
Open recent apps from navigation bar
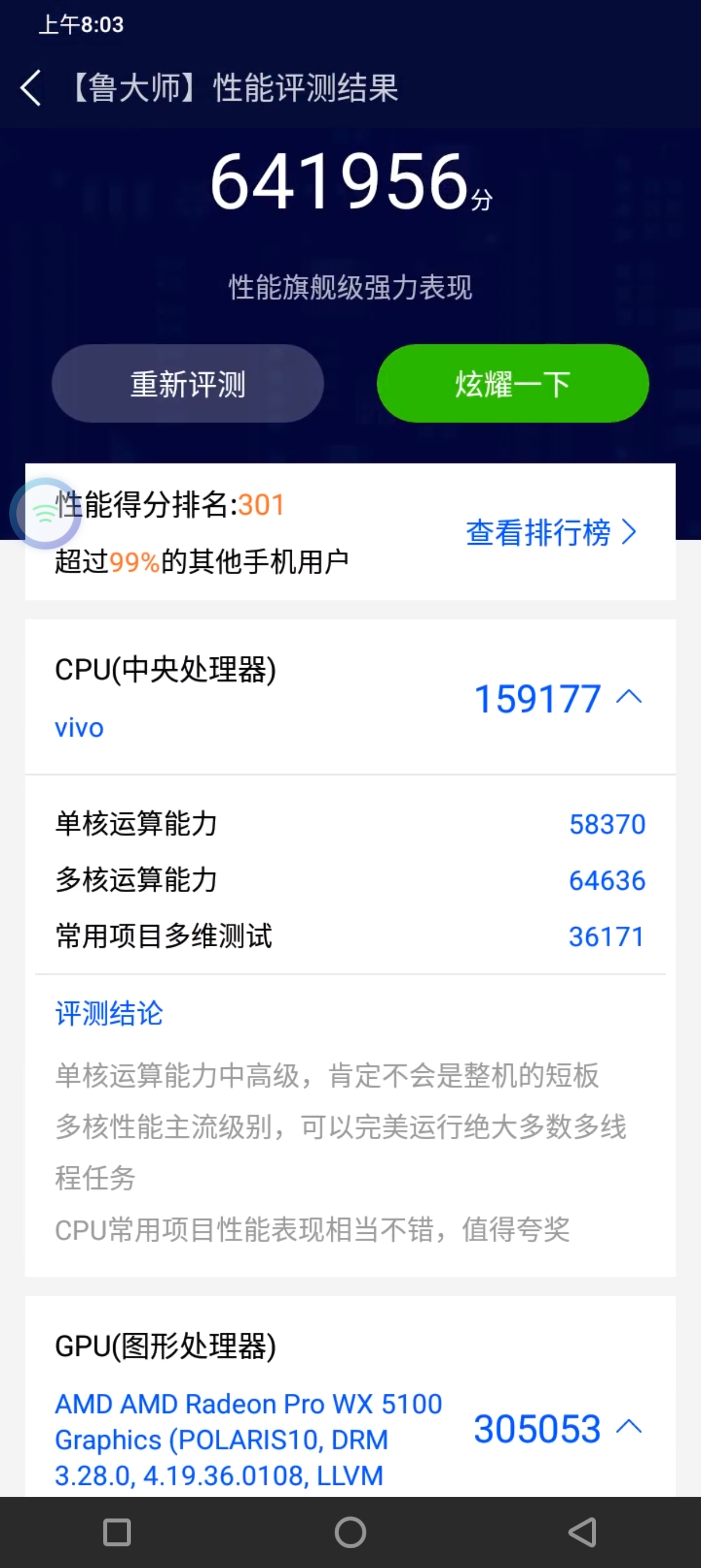click(117, 1532)
